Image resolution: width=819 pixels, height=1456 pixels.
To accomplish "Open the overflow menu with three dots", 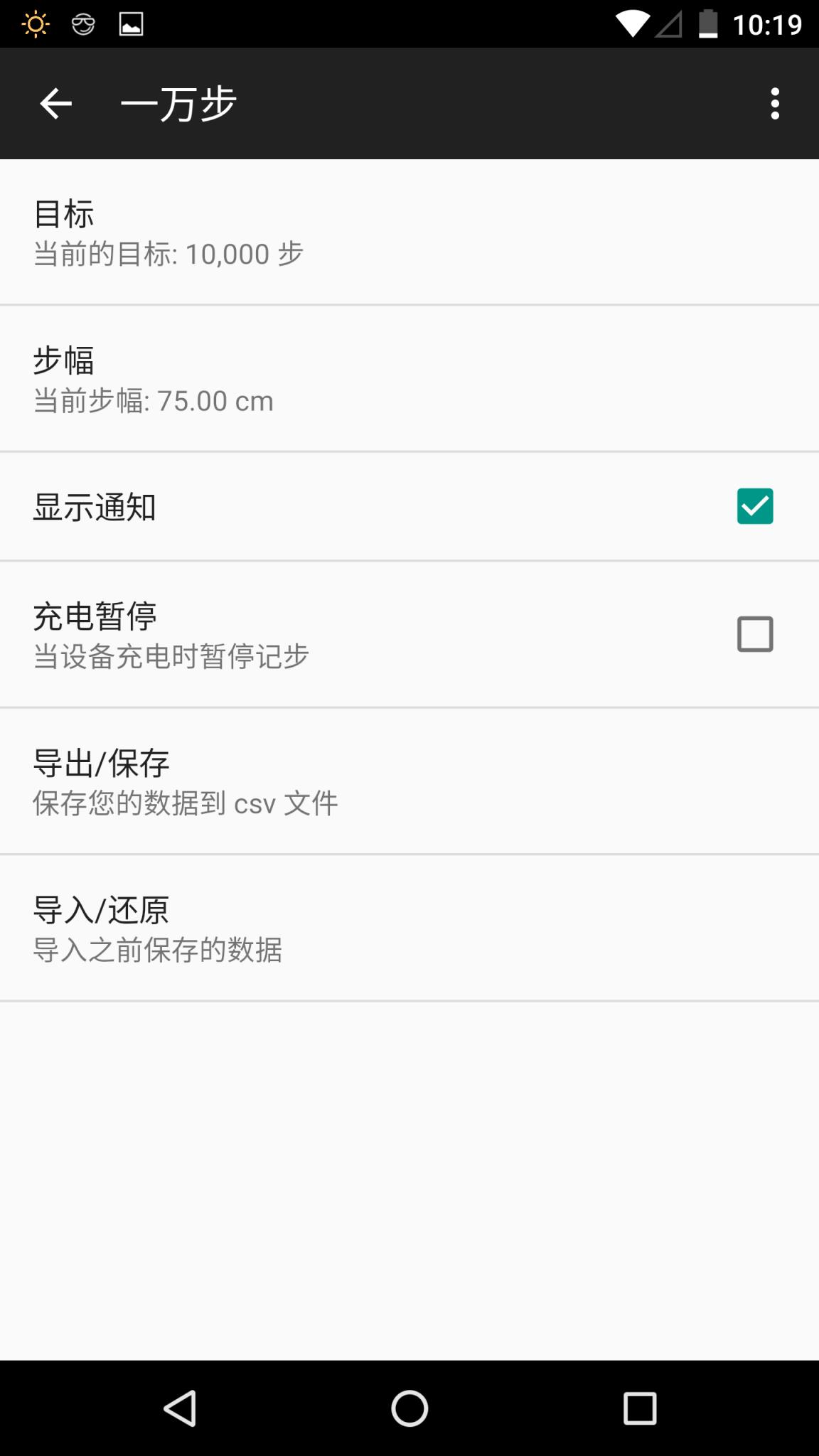I will (774, 104).
